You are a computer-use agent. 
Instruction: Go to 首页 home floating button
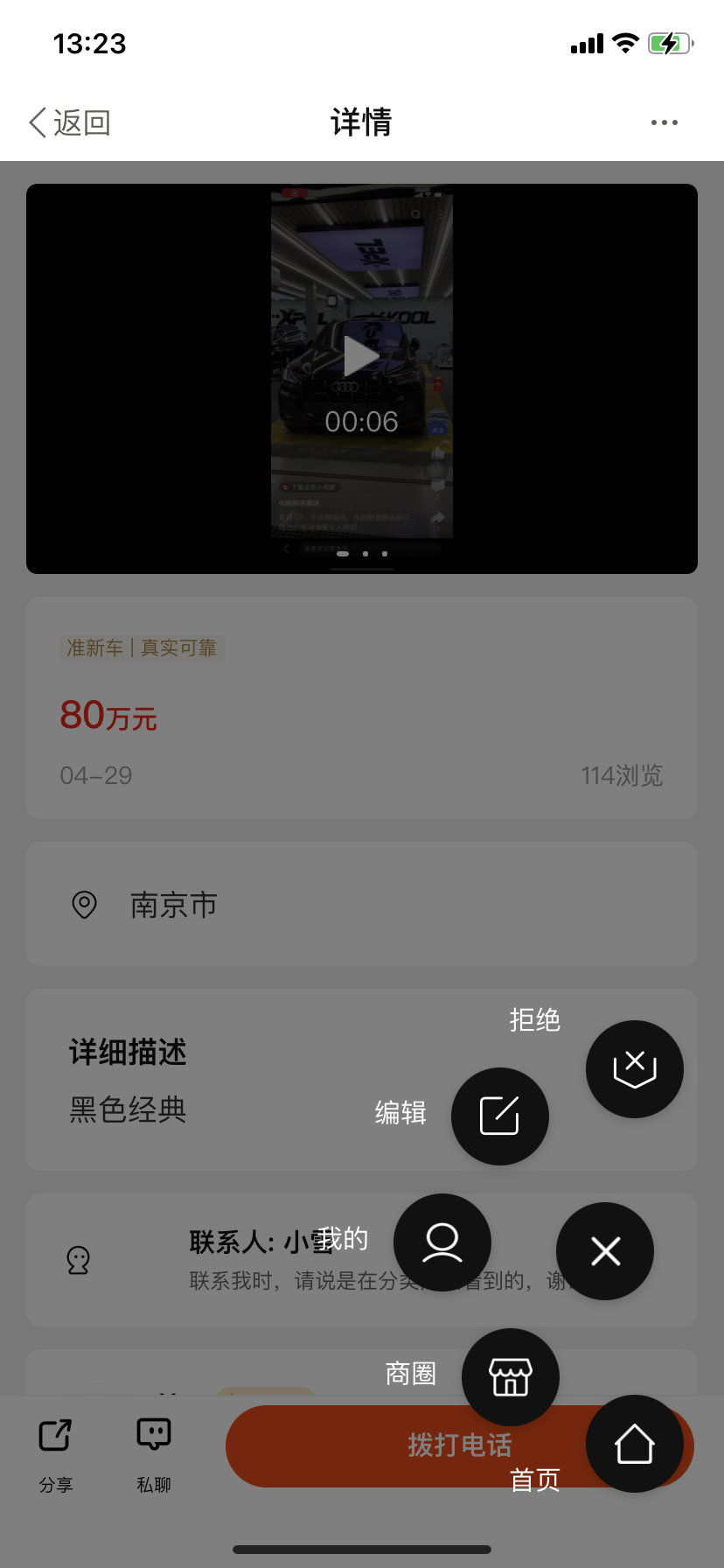pyautogui.click(x=634, y=1444)
